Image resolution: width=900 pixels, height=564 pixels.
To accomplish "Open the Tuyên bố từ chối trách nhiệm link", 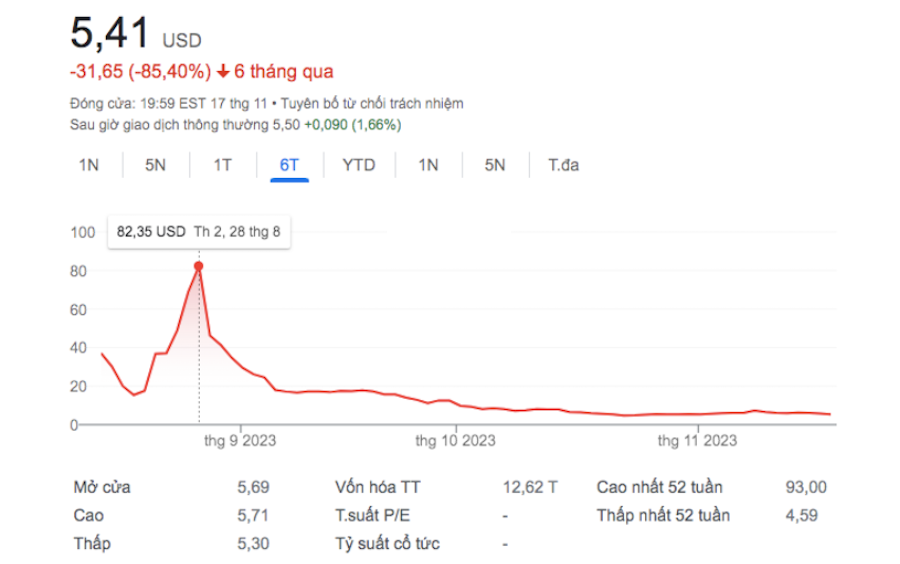I will click(372, 103).
